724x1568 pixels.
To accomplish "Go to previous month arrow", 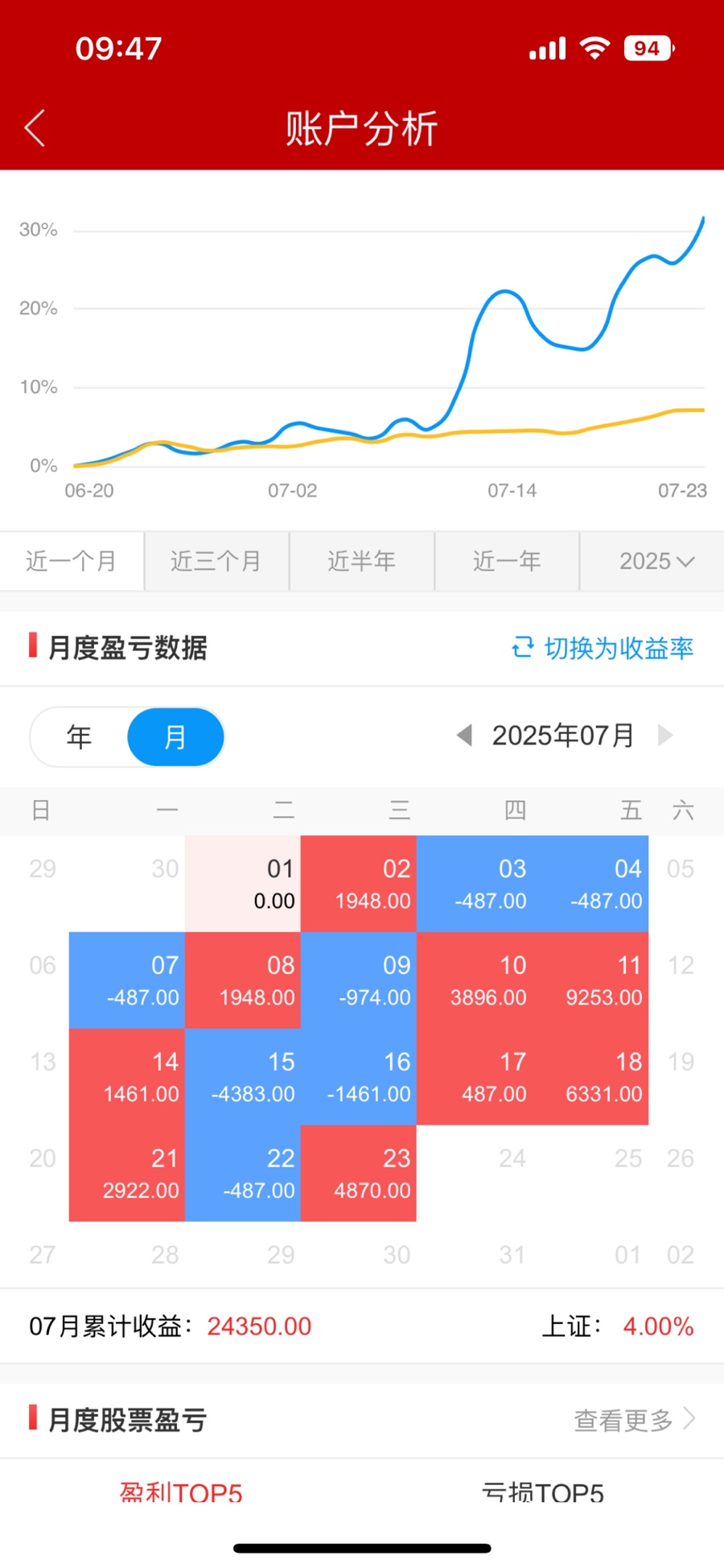I will [x=464, y=735].
